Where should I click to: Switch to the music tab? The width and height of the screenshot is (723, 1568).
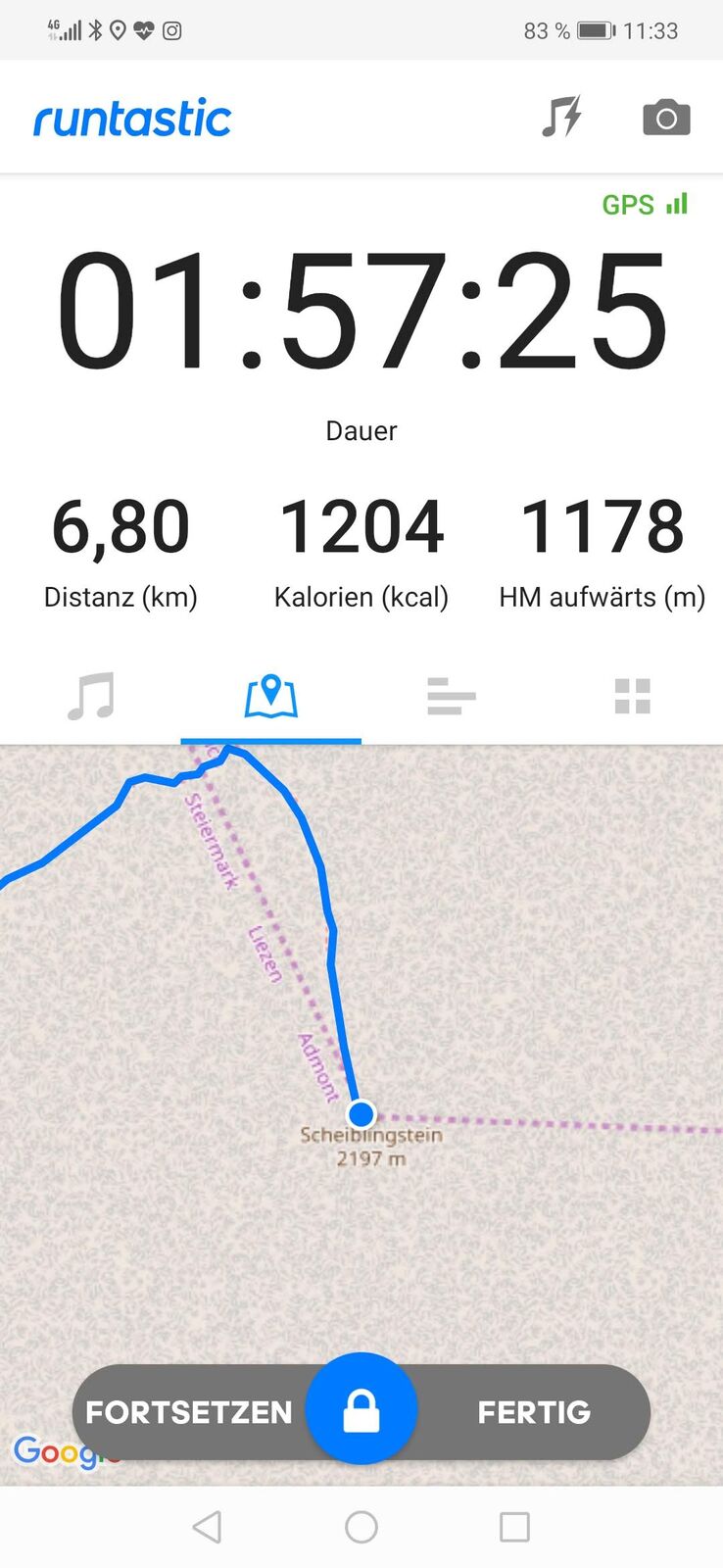(x=91, y=697)
